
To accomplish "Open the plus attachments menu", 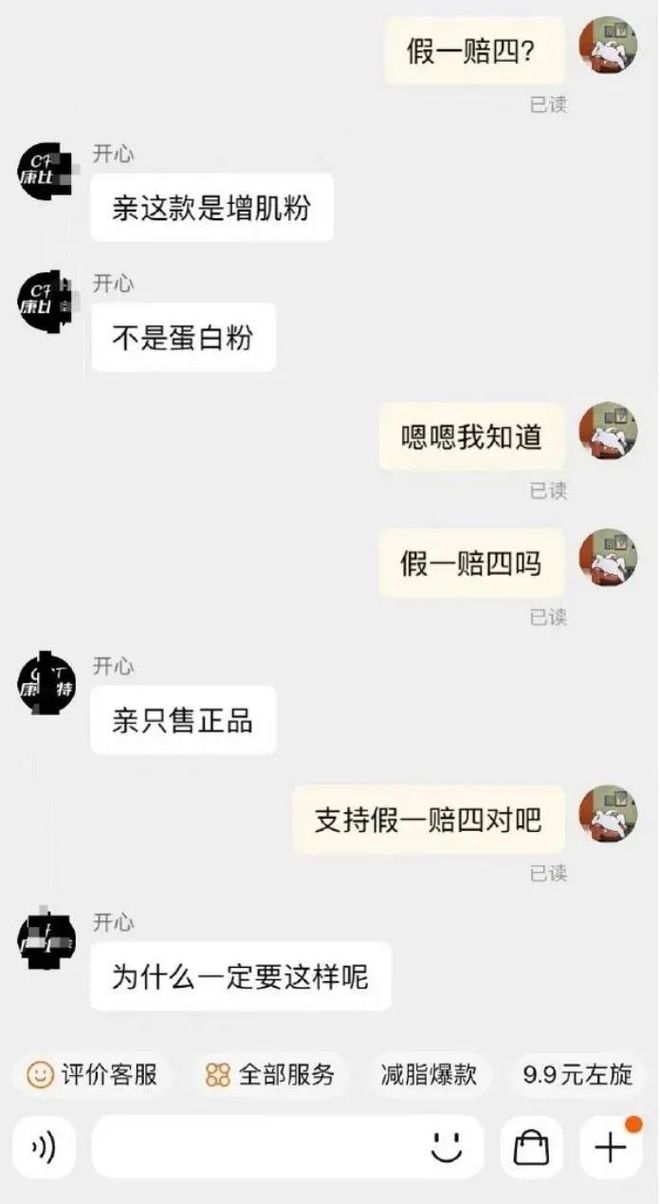I will pos(609,1148).
